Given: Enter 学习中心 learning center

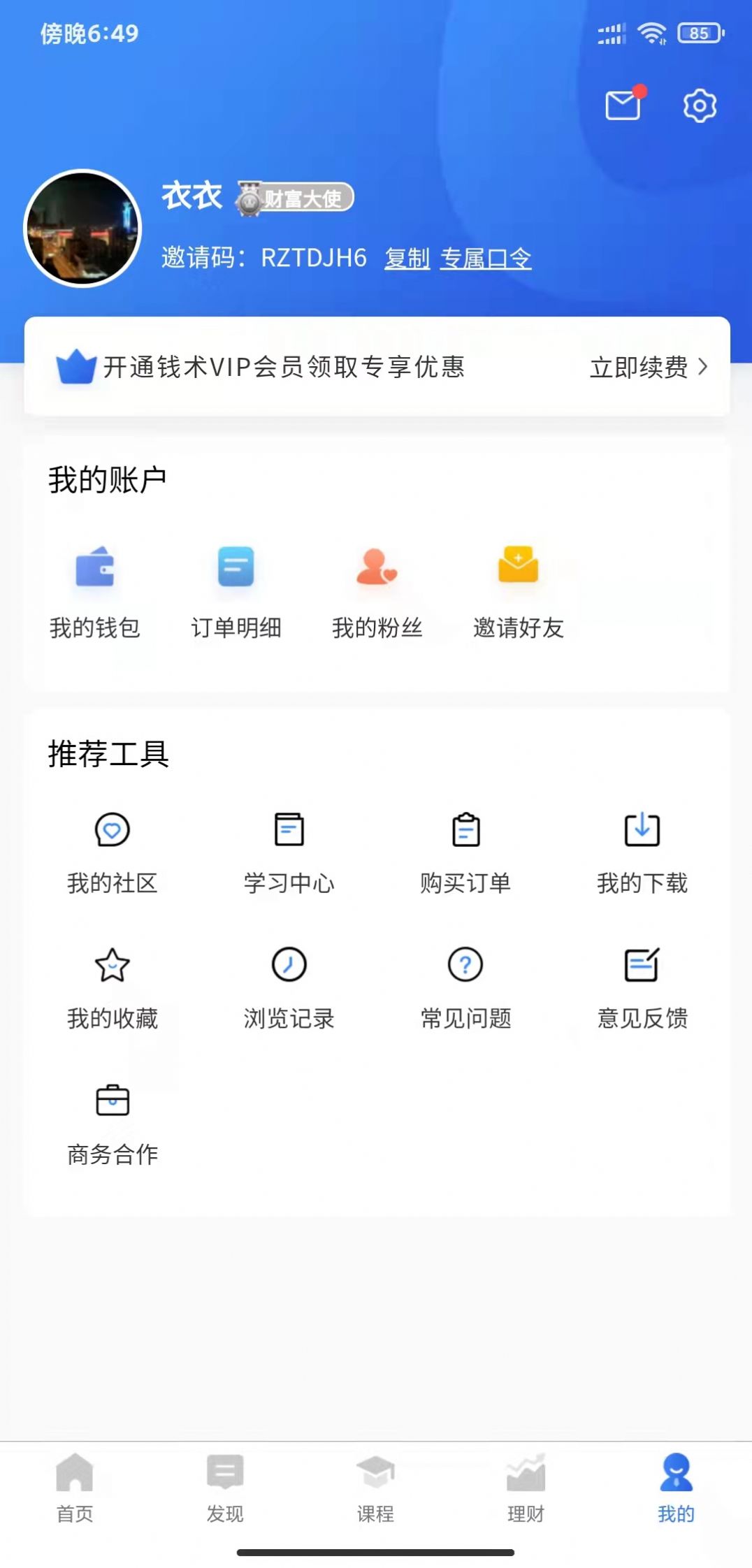Looking at the screenshot, I should (289, 849).
